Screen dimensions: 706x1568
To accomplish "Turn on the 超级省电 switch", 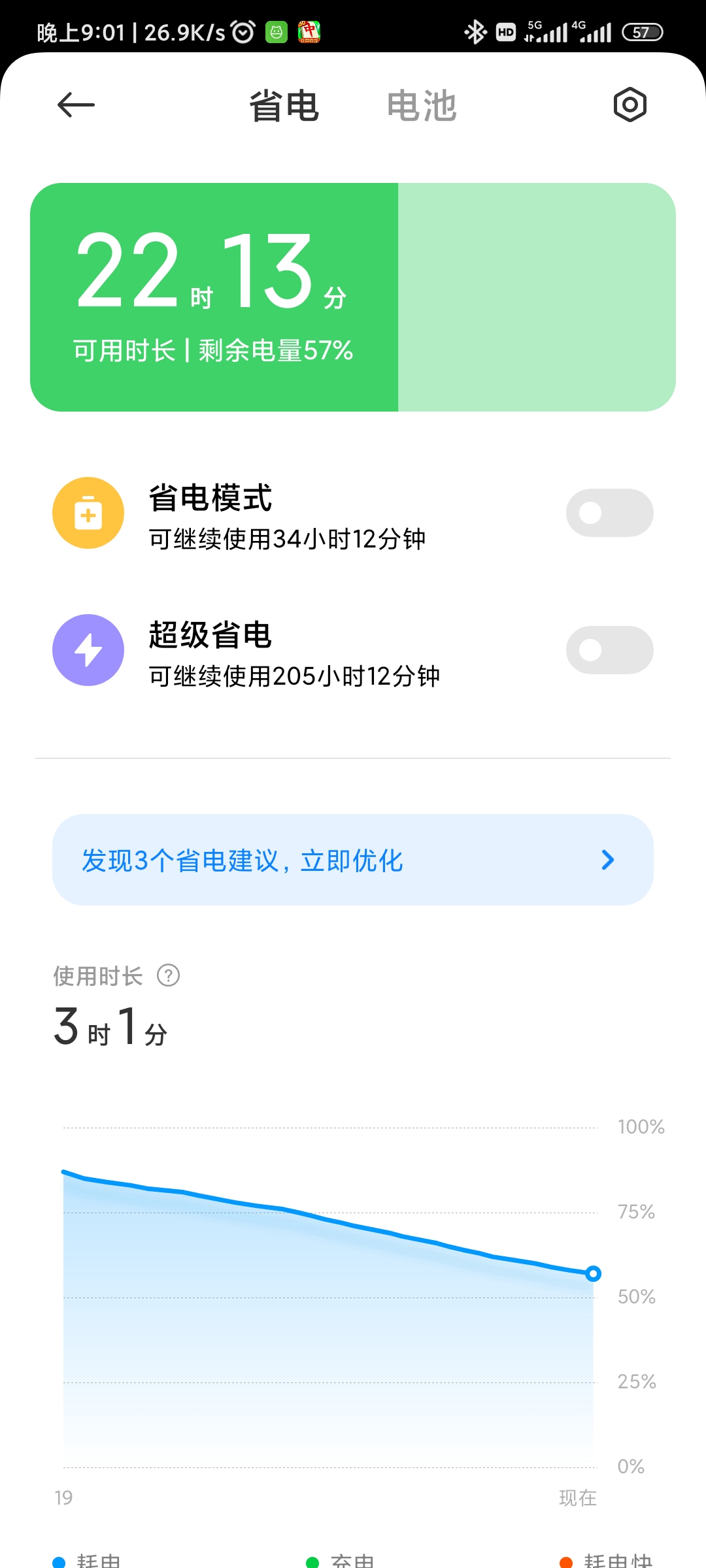I will click(x=609, y=650).
